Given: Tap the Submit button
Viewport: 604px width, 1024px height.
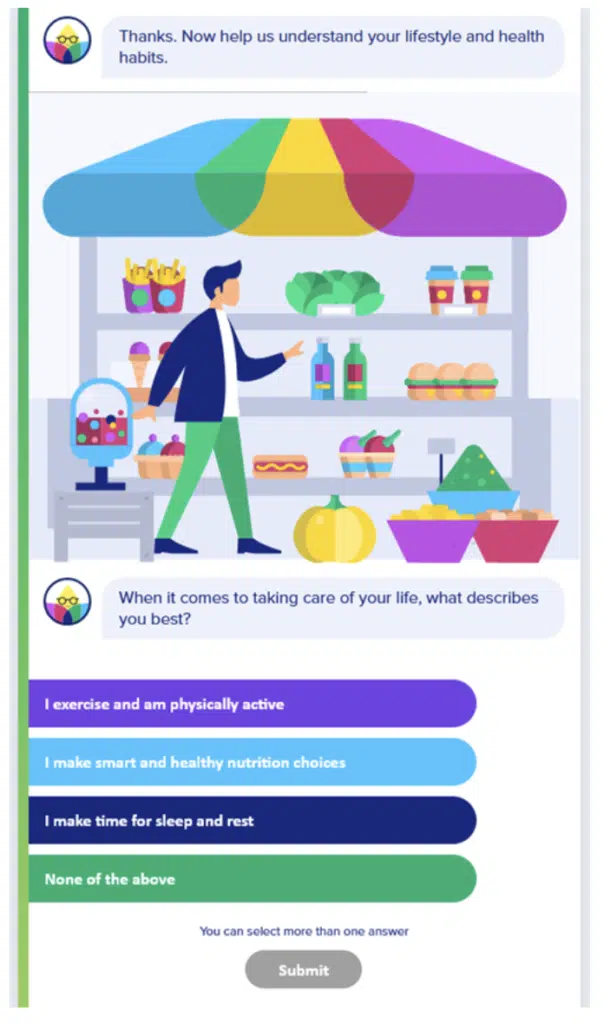Looking at the screenshot, I should [x=303, y=970].
